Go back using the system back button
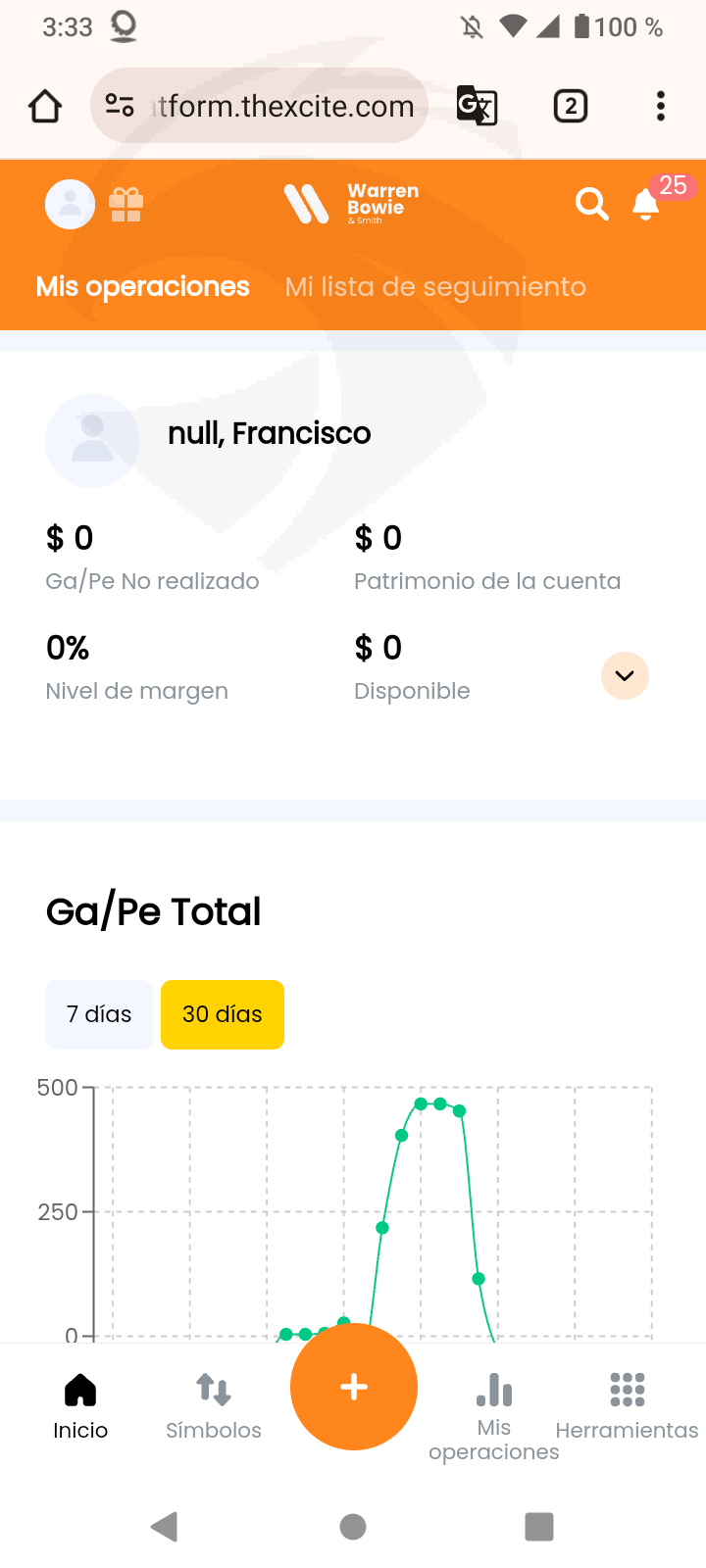The image size is (706, 1568). tap(165, 1526)
